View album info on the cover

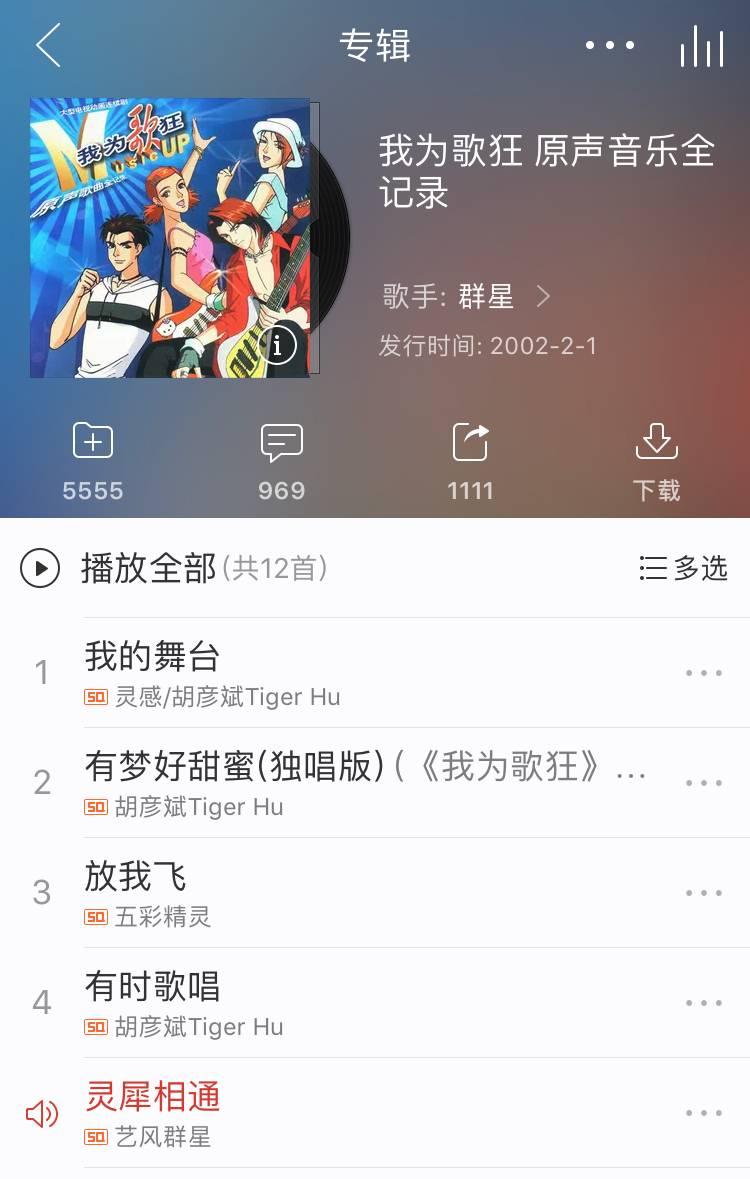click(278, 345)
